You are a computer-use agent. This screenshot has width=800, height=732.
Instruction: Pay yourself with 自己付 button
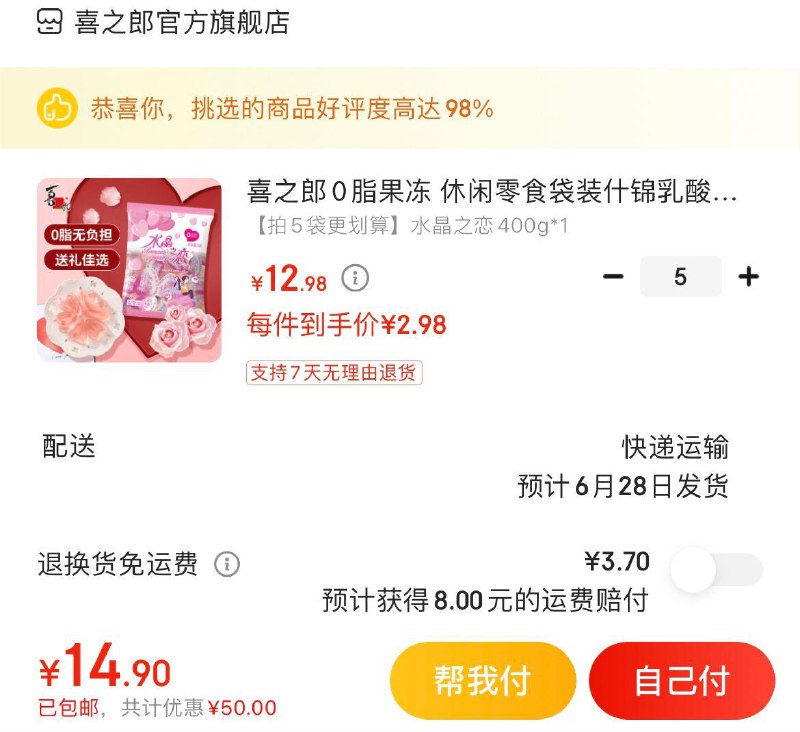pyautogui.click(x=681, y=681)
